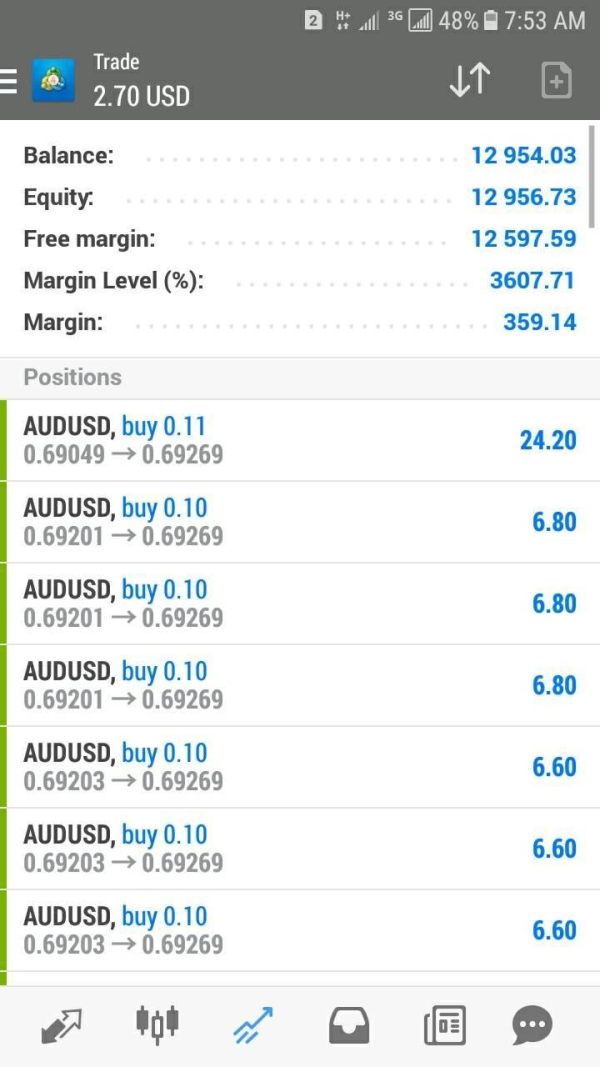Create a new order
Screen dimensions: 600x1067
[x=556, y=80]
